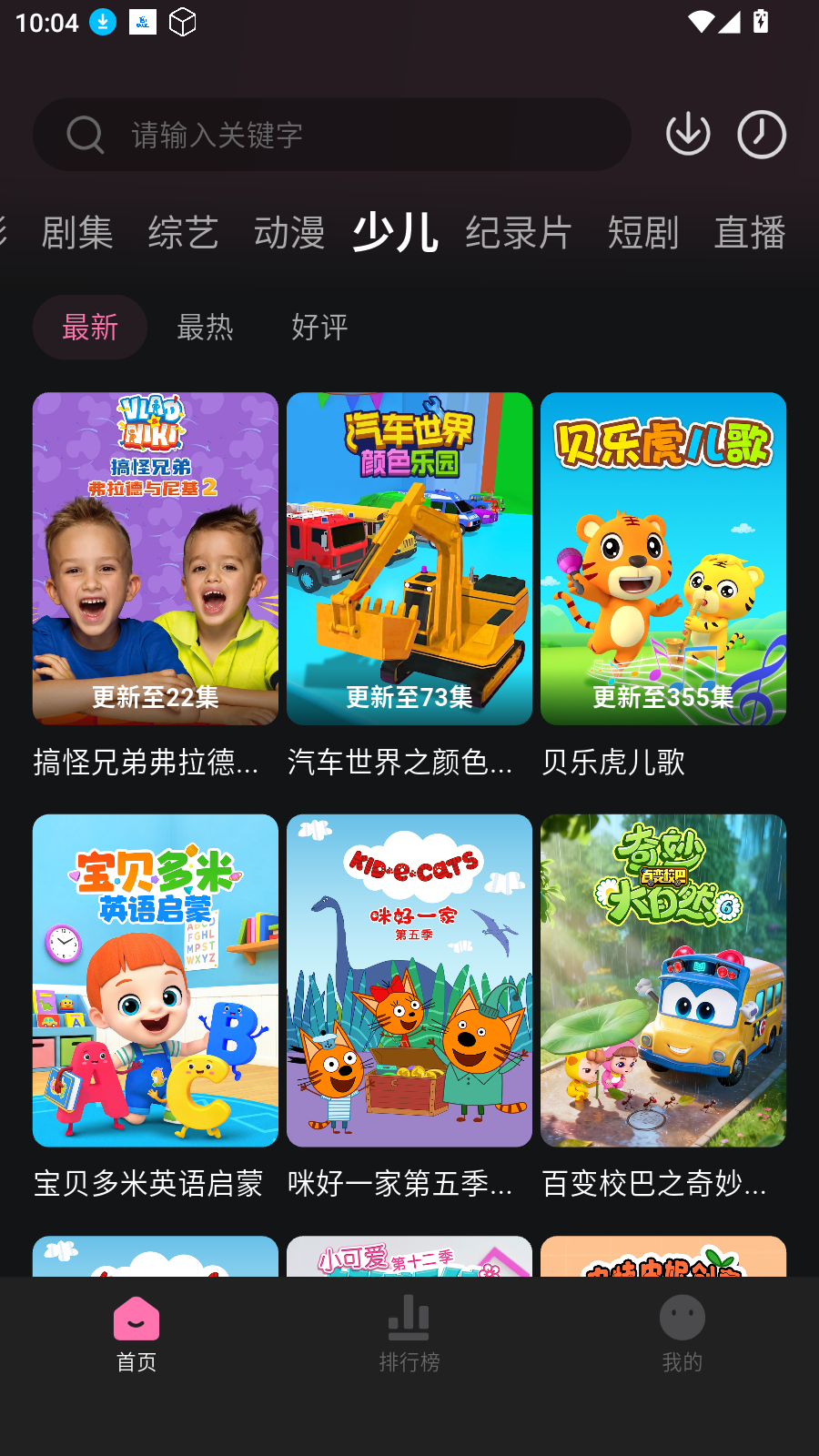
Task: Select the 最新 sort chip
Action: tap(90, 328)
